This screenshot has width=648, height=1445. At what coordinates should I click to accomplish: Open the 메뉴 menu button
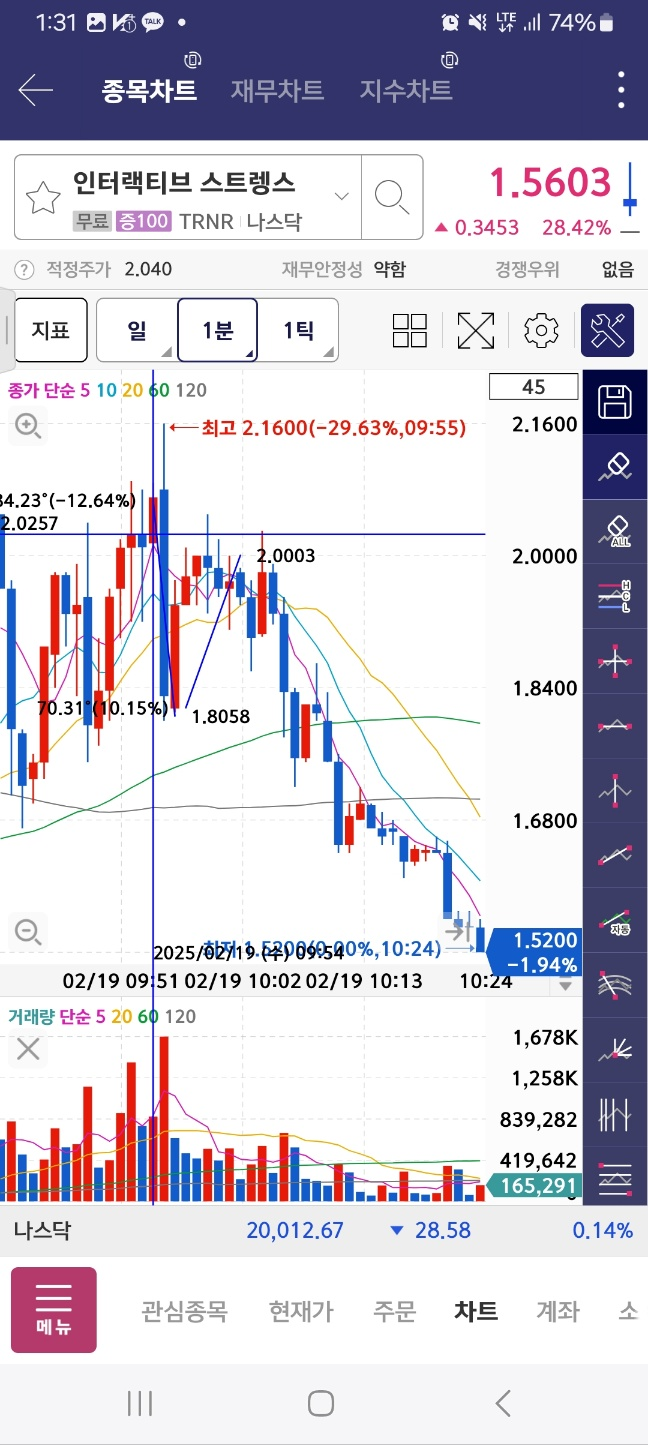54,1310
